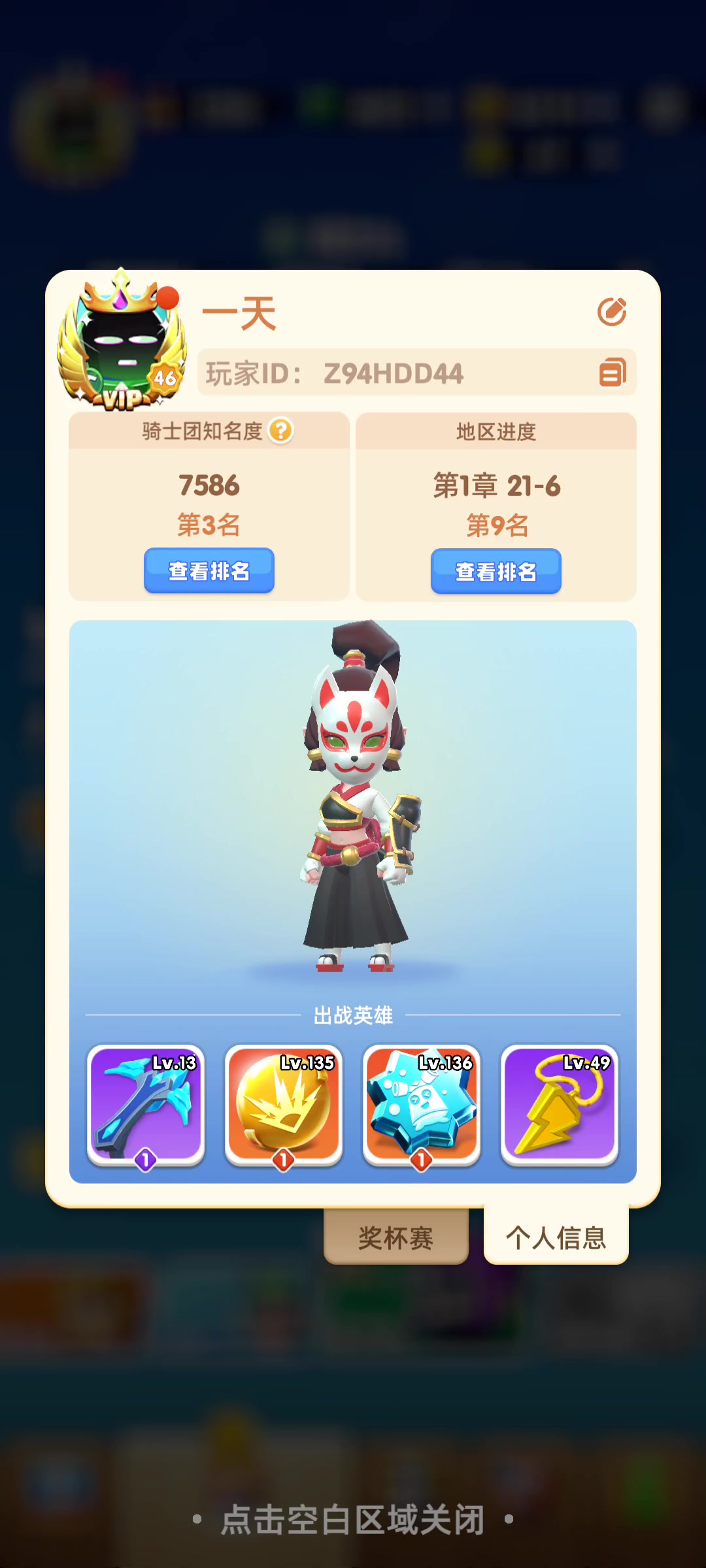
Task: Switch to the 奖杯赛 tab
Action: [396, 1237]
